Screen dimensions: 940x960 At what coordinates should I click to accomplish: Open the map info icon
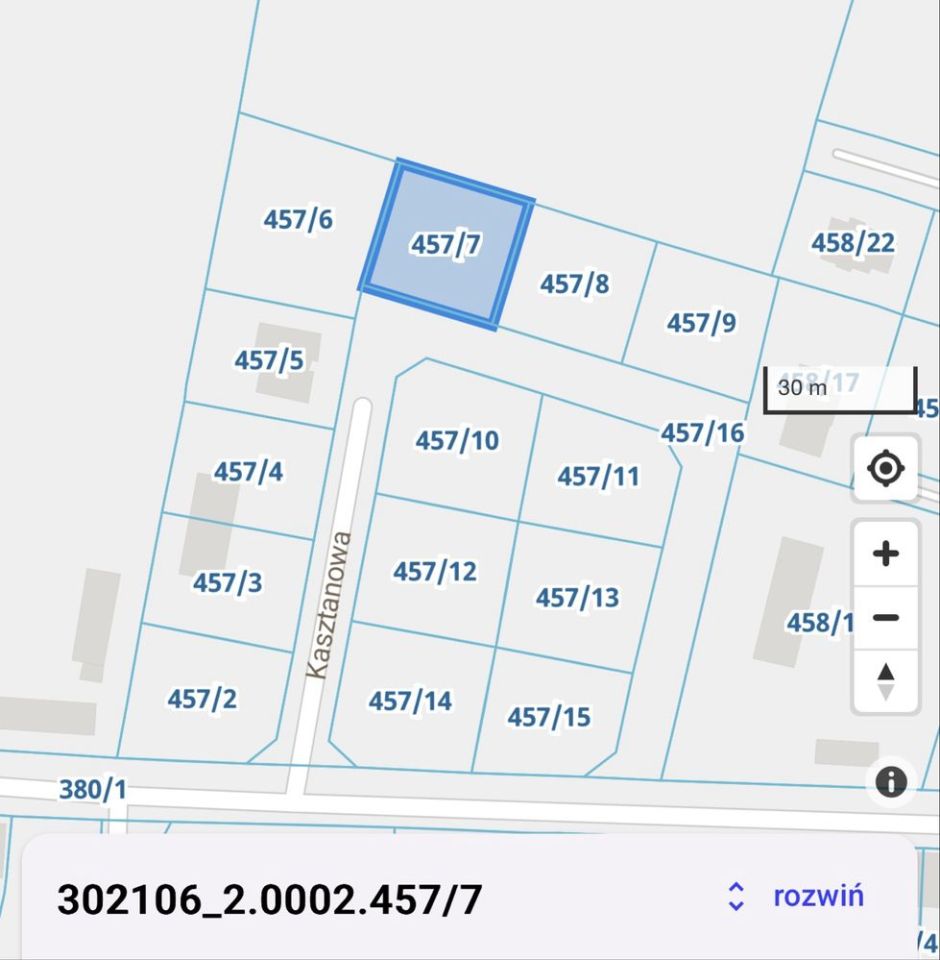pyautogui.click(x=890, y=782)
